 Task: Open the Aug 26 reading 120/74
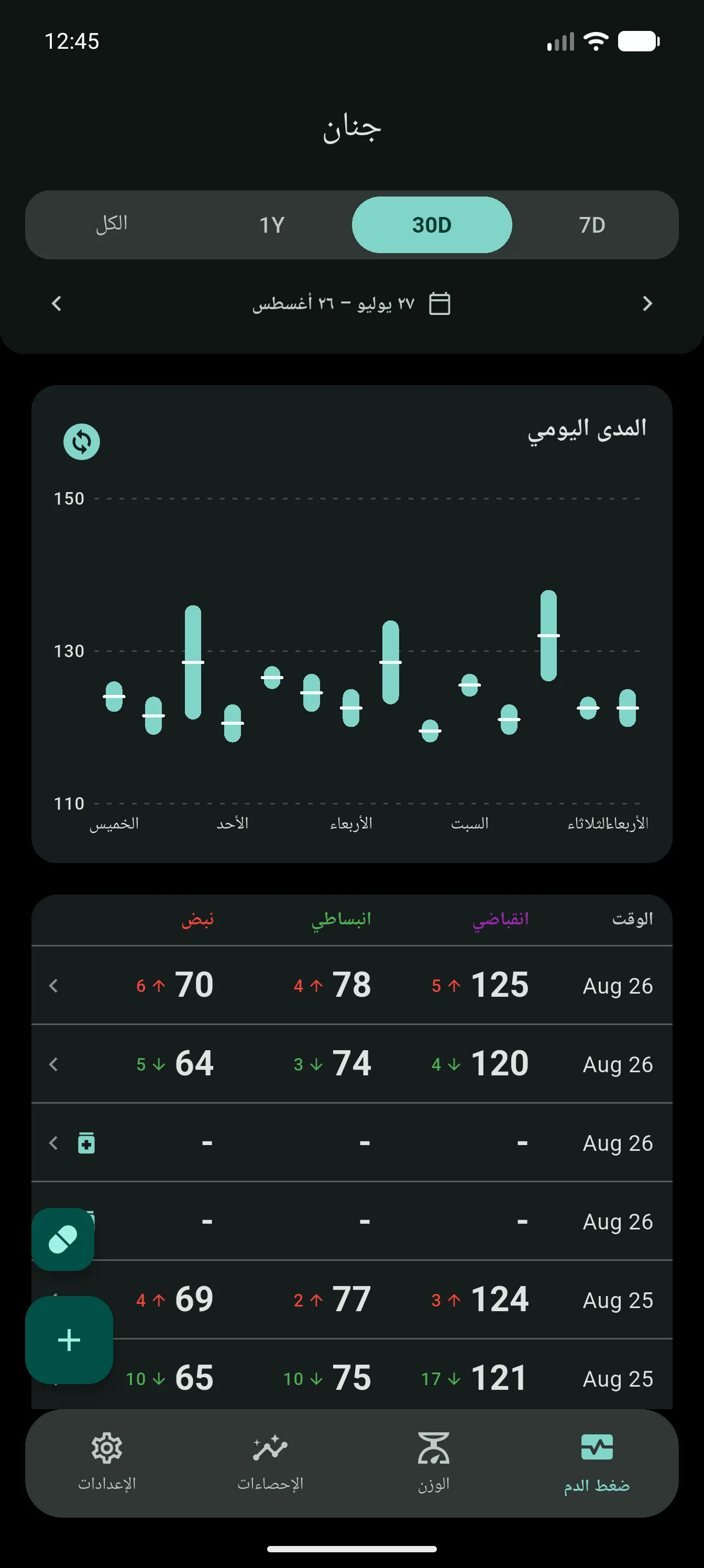tap(351, 1063)
